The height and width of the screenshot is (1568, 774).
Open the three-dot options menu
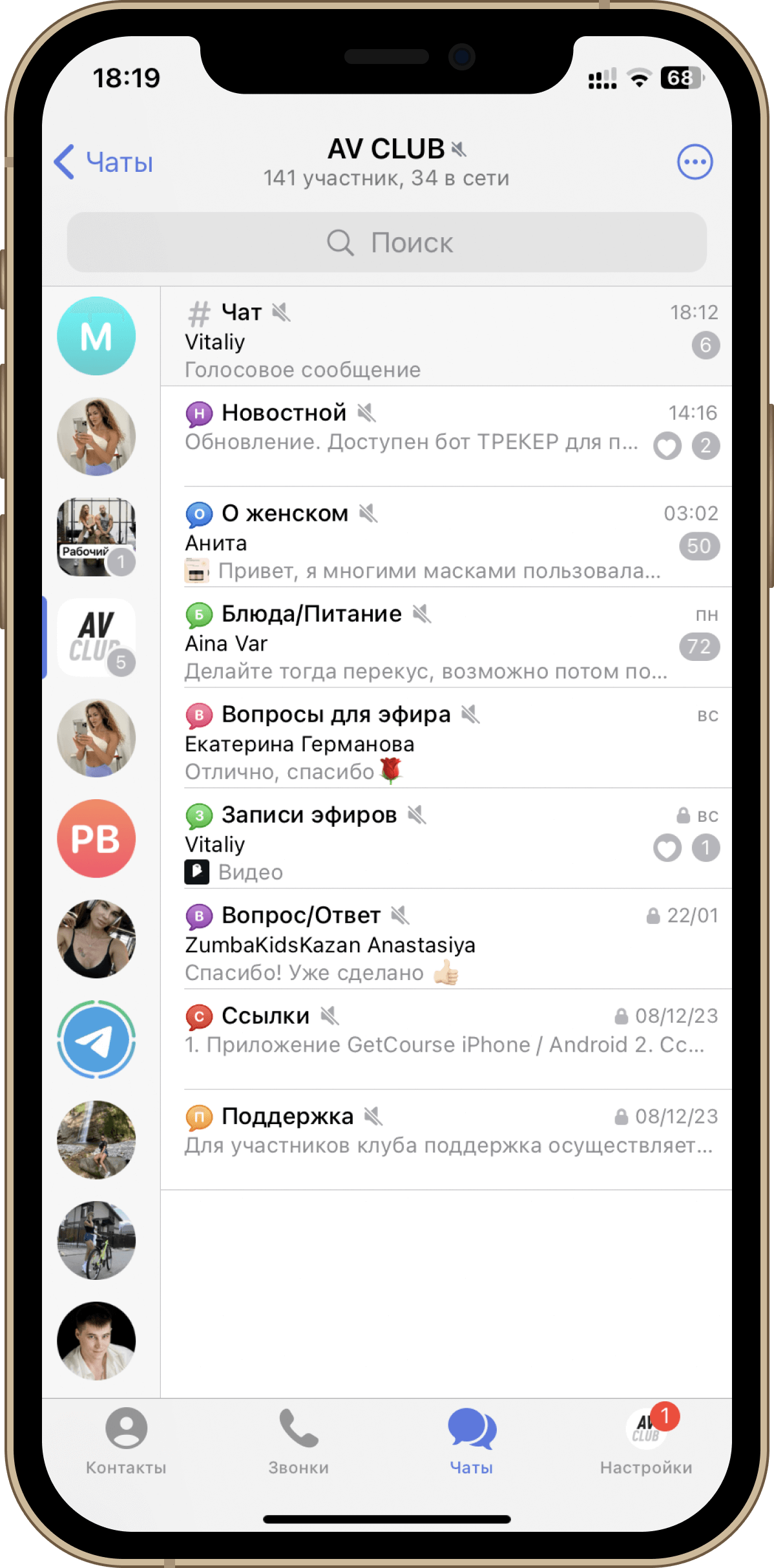pos(695,162)
